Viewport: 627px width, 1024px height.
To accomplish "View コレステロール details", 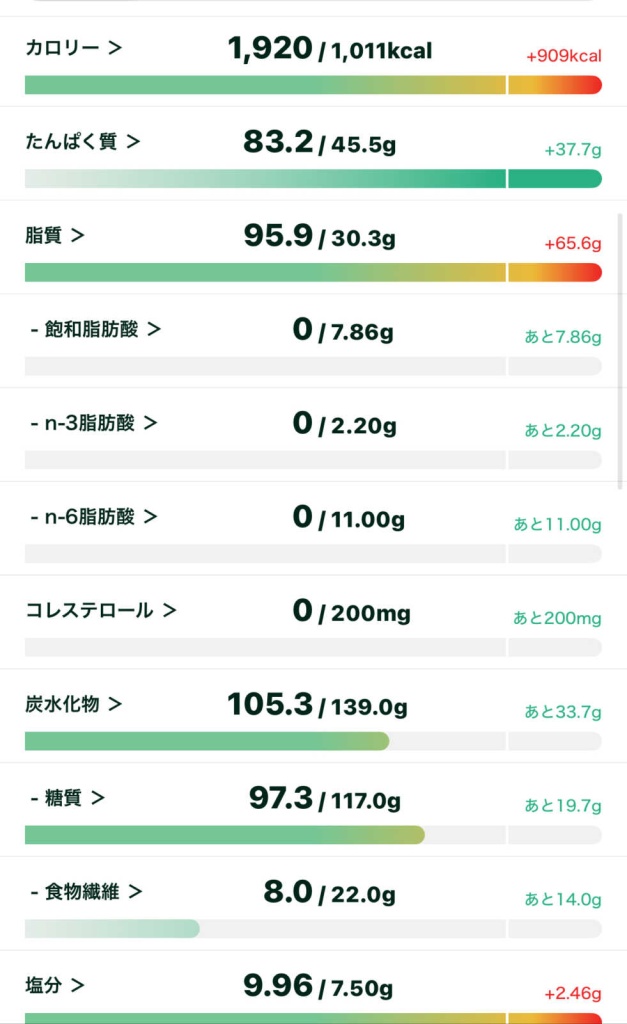I will [x=100, y=610].
